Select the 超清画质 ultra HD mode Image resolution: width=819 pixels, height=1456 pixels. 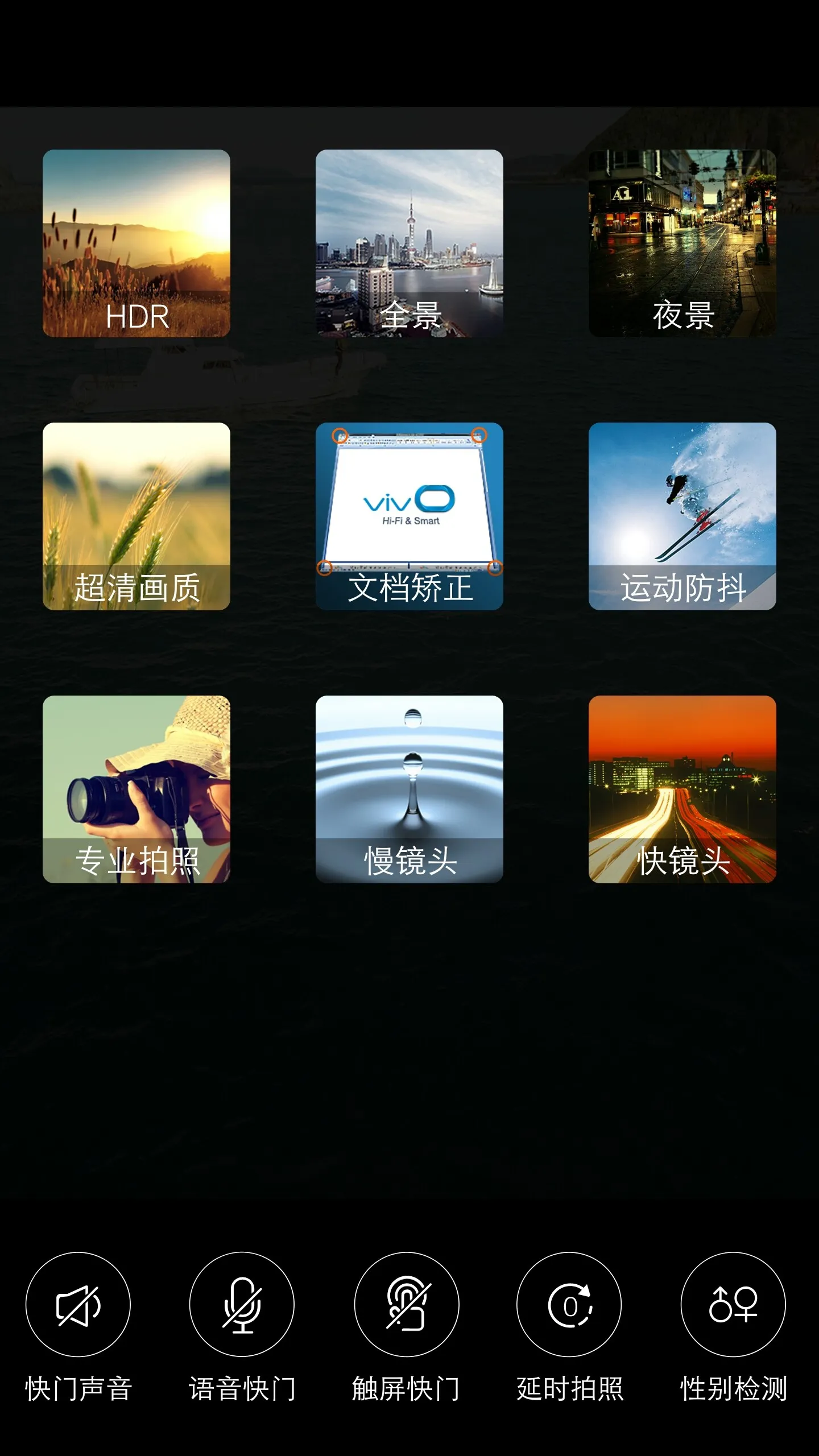(136, 516)
